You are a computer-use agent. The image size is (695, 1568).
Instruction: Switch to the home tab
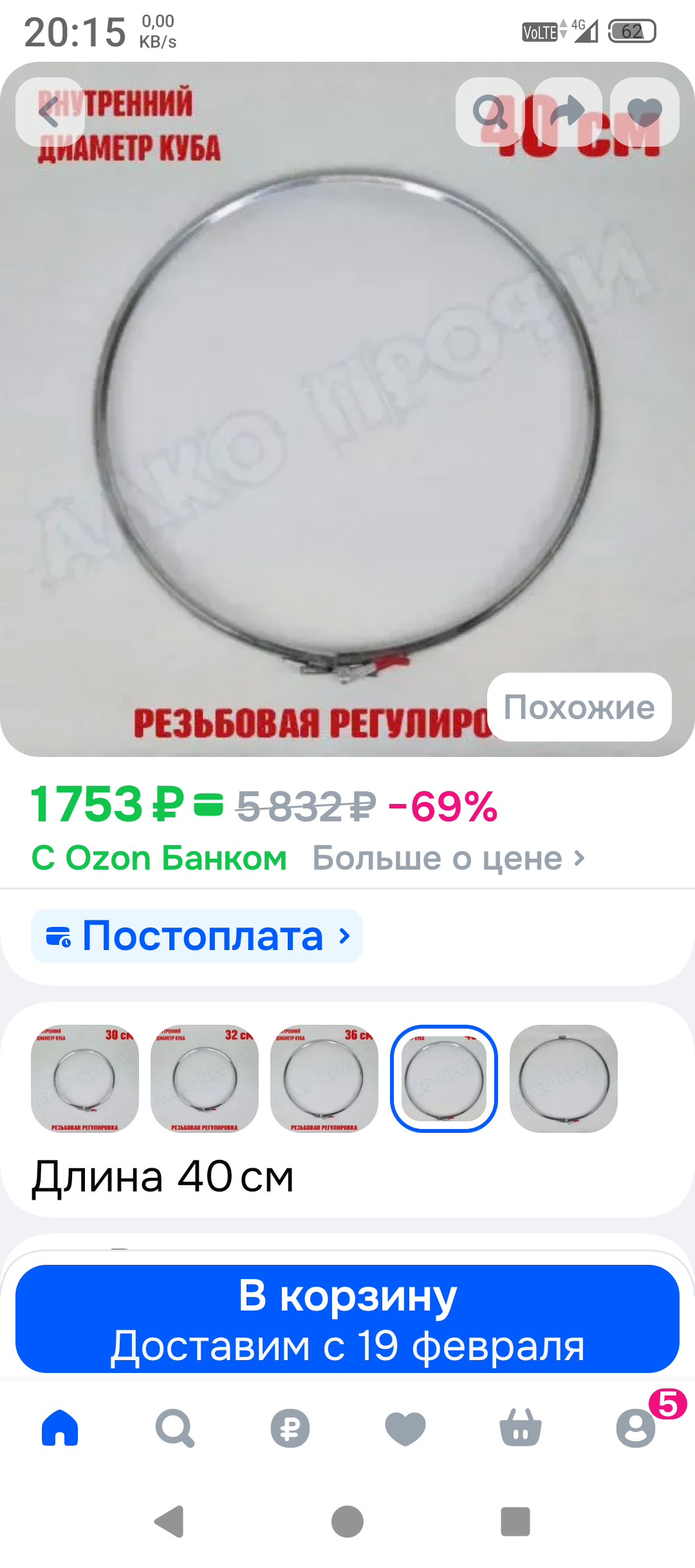pyautogui.click(x=60, y=1428)
